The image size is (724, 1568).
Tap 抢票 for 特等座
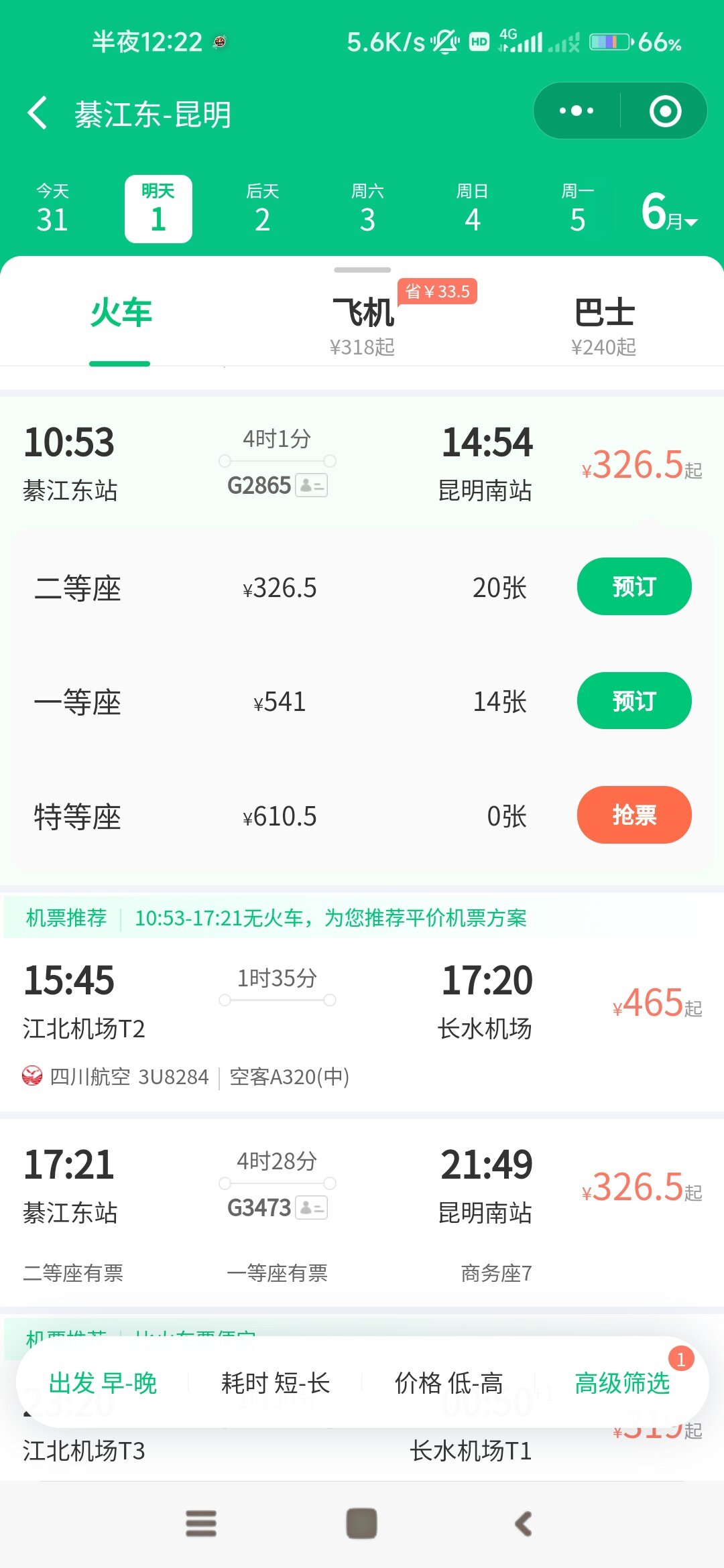pos(634,815)
